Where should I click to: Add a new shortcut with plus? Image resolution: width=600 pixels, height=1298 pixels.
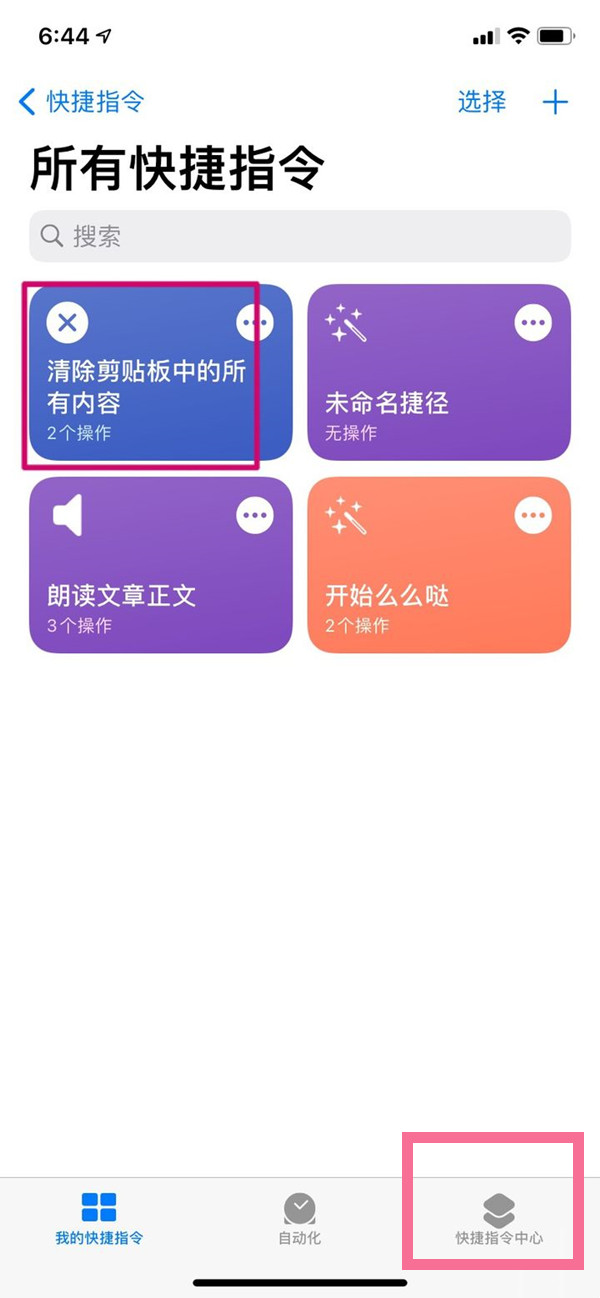click(x=555, y=102)
